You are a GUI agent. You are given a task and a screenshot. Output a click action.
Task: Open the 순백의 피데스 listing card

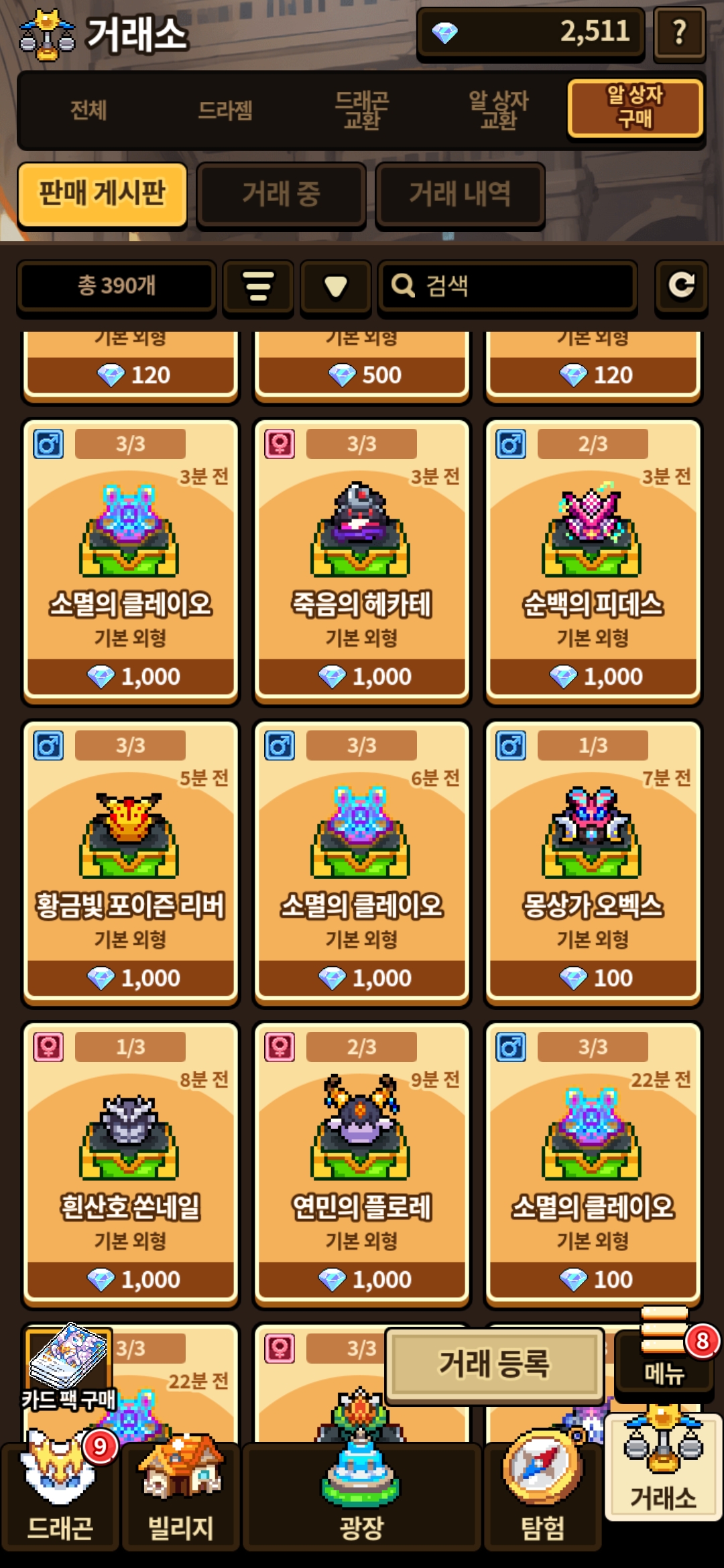point(593,562)
